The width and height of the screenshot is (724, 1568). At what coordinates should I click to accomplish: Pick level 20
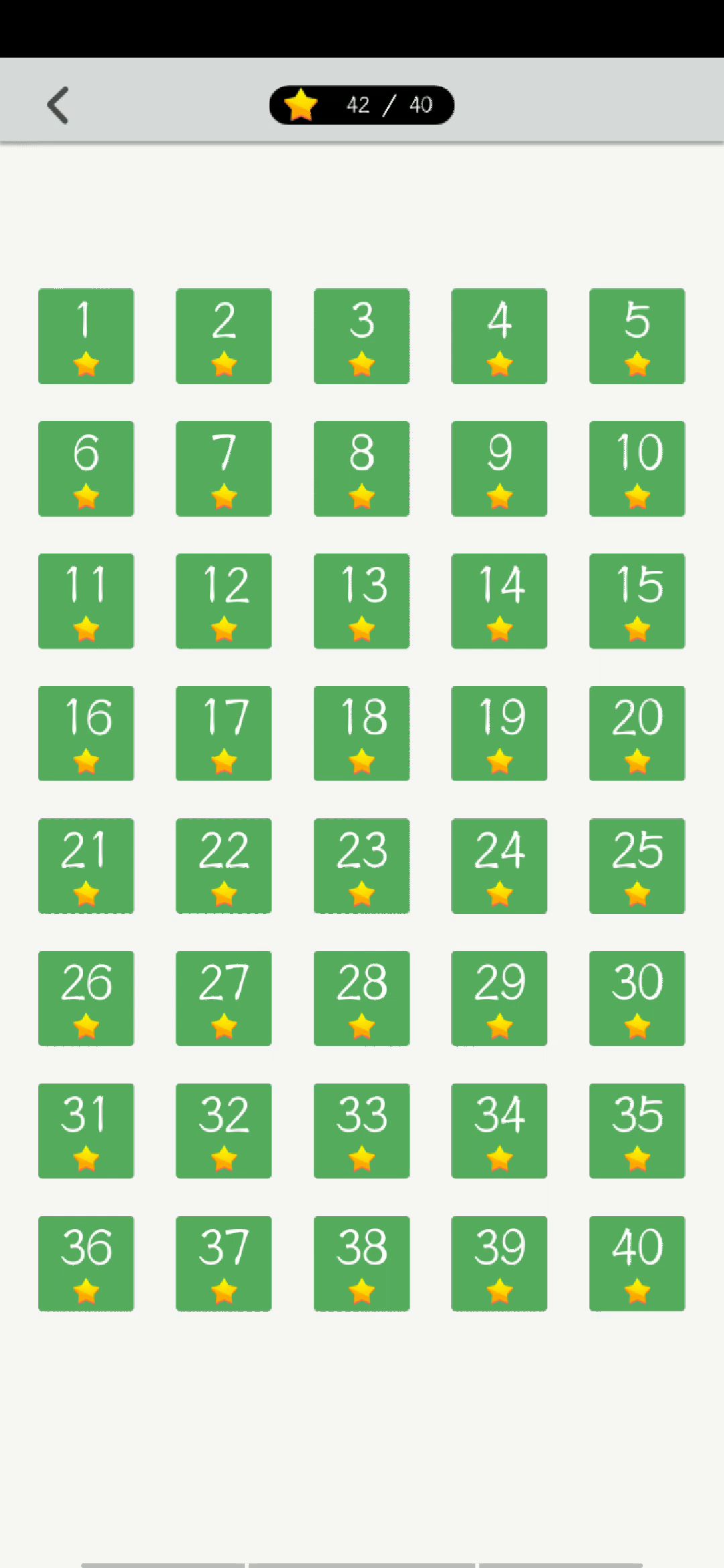click(x=637, y=733)
